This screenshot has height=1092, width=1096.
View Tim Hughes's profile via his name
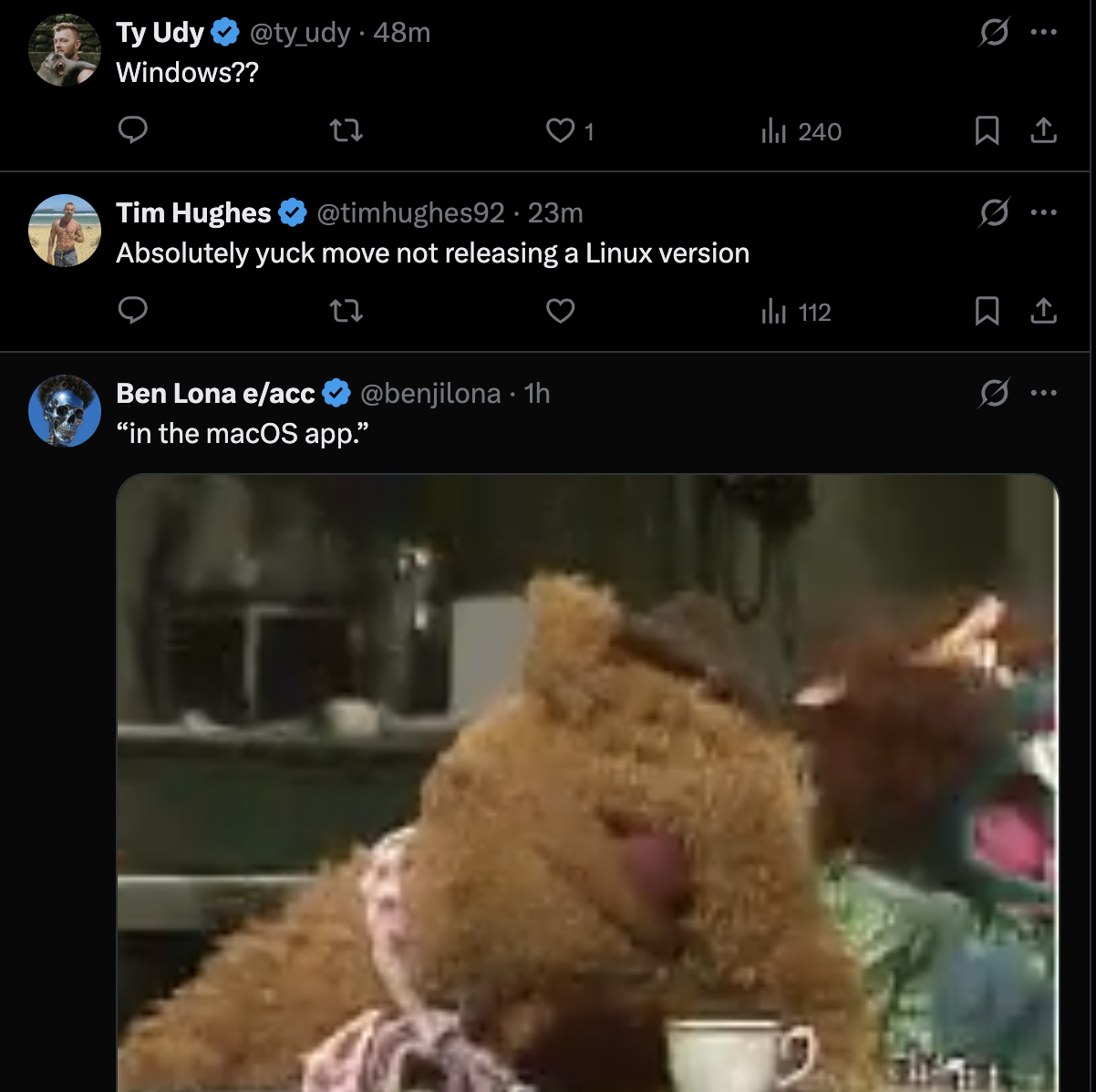click(193, 213)
